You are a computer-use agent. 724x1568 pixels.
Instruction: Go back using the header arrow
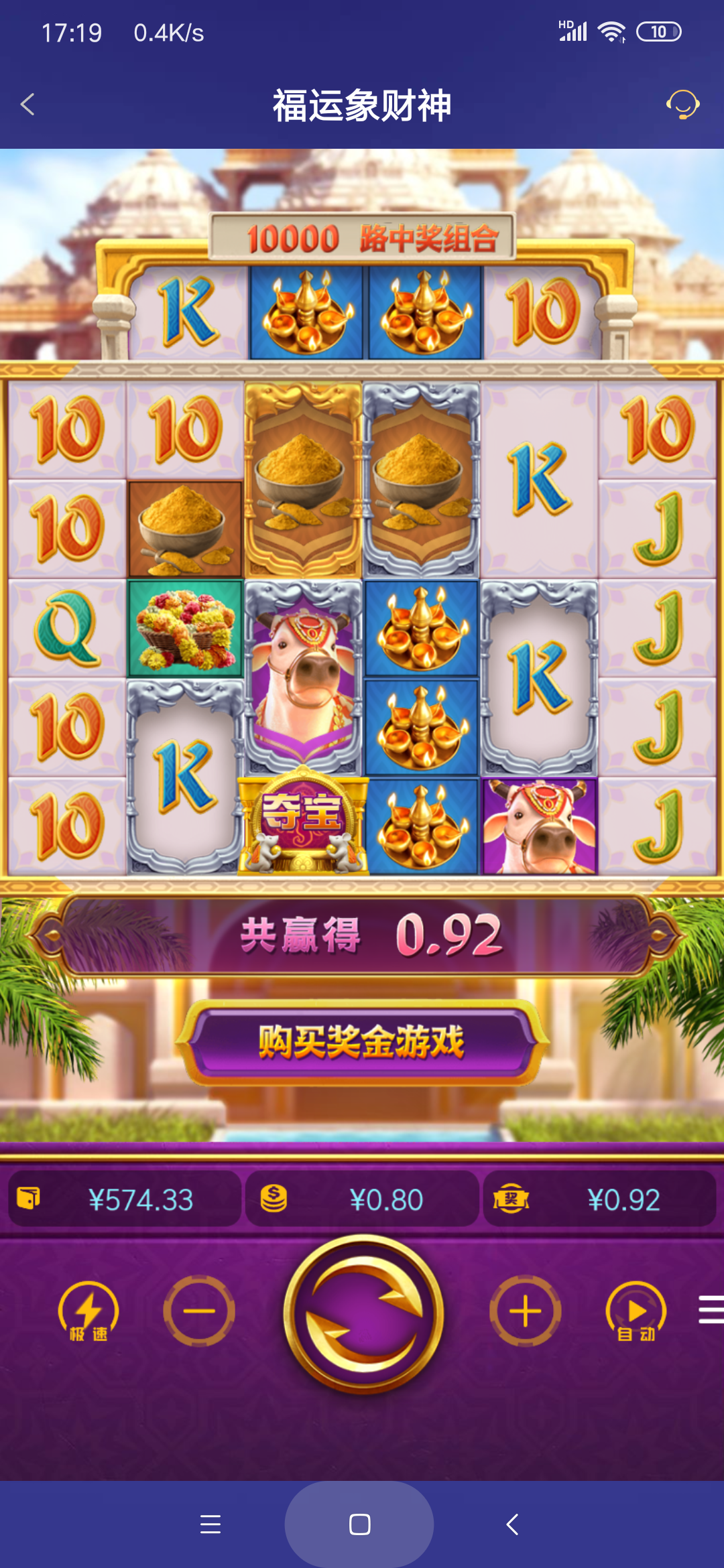27,105
